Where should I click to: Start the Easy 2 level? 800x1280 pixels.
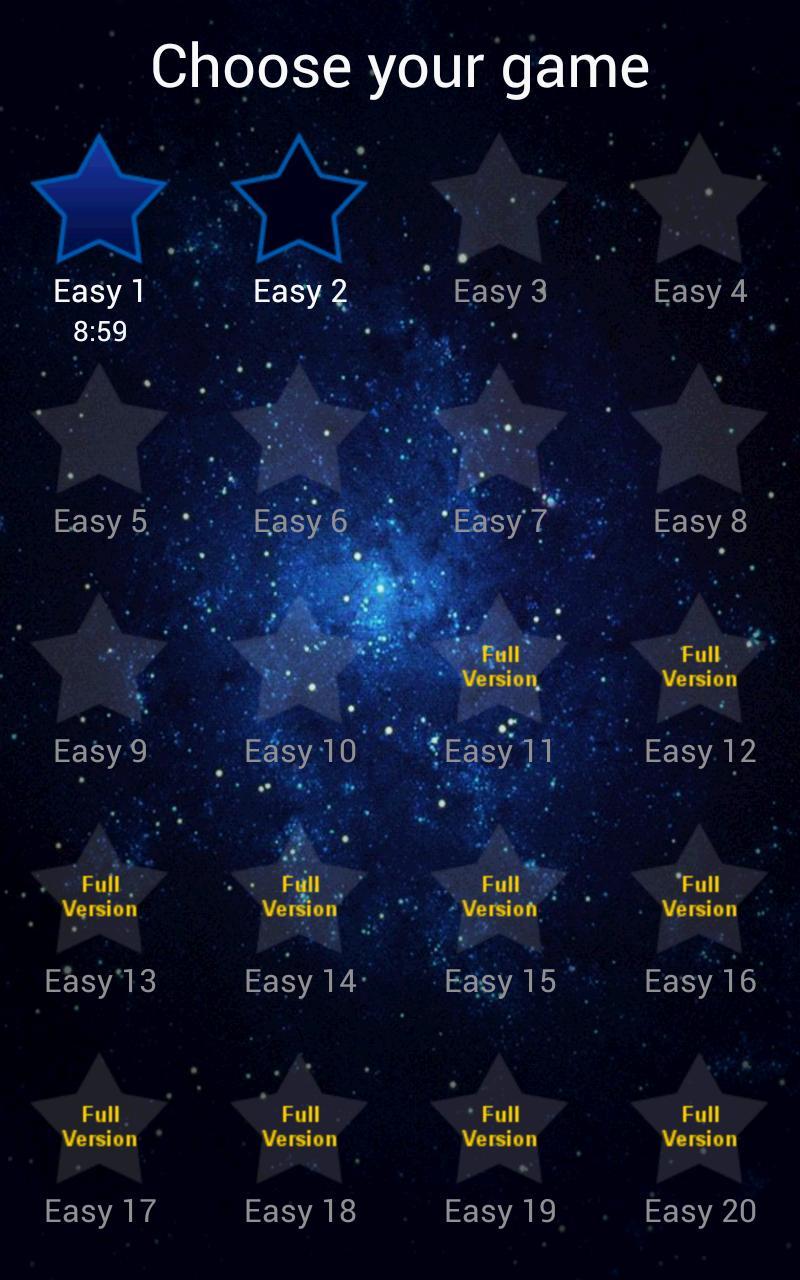coord(299,205)
